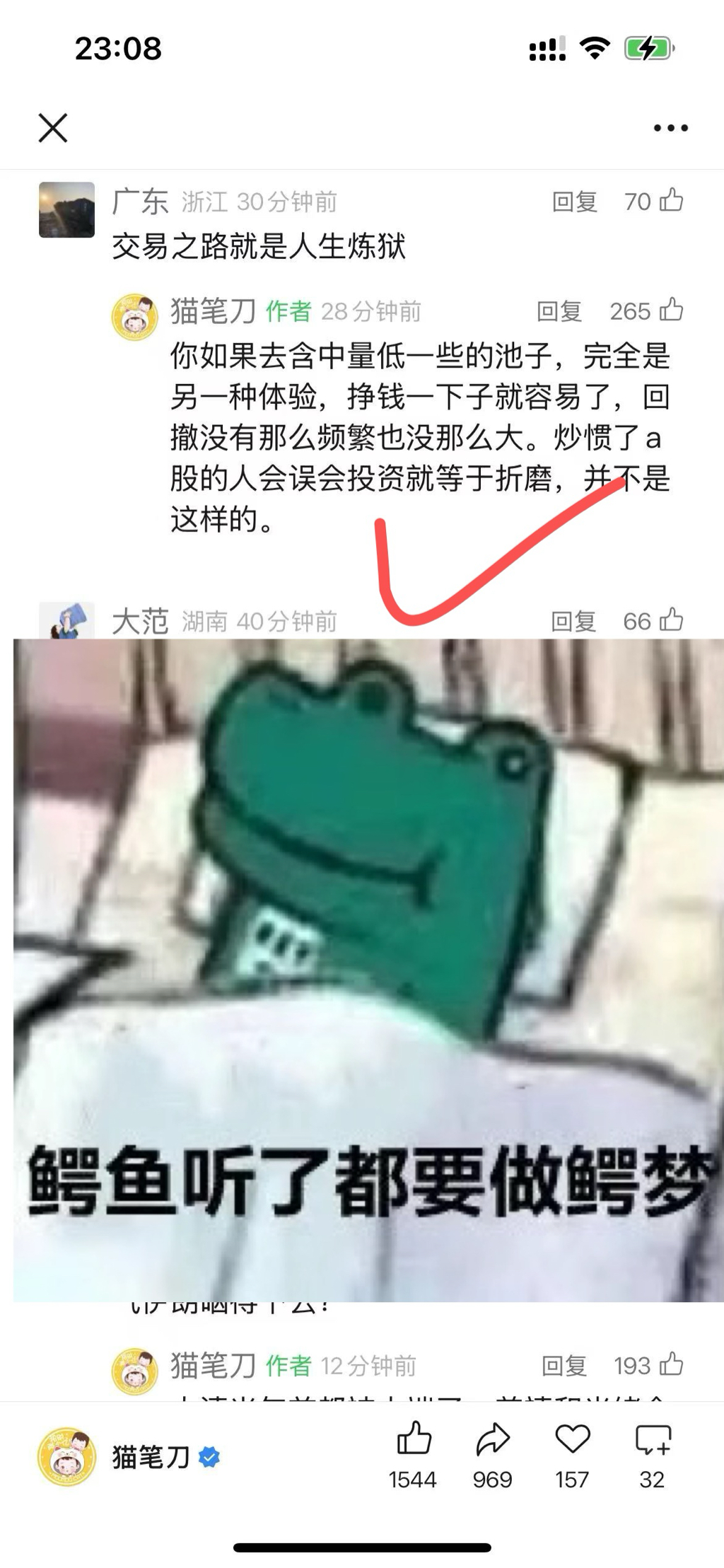Share the article with 969 shares

coord(492,1439)
